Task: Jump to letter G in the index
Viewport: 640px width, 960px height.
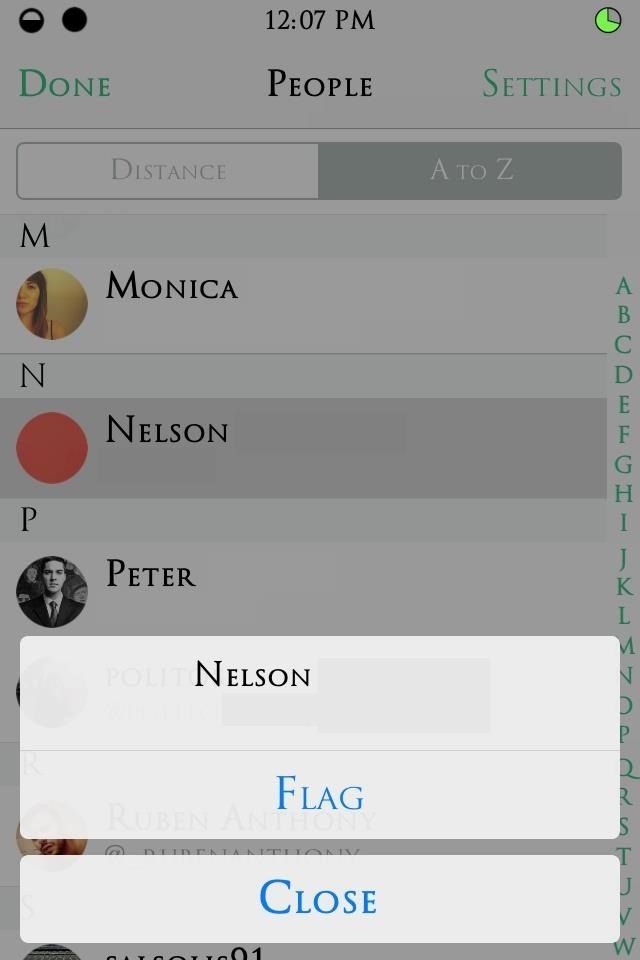Action: [x=623, y=464]
